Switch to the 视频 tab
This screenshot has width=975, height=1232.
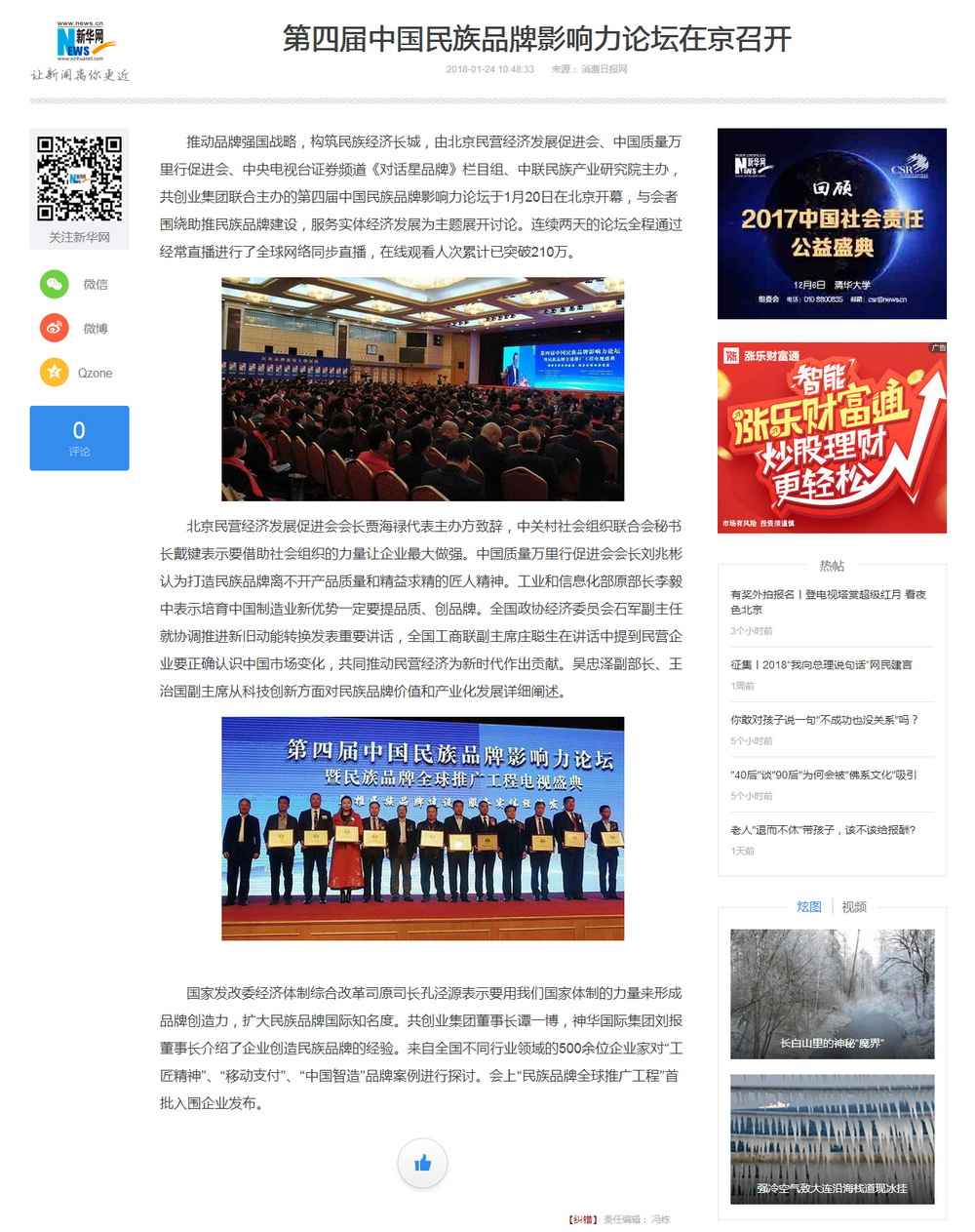point(854,906)
